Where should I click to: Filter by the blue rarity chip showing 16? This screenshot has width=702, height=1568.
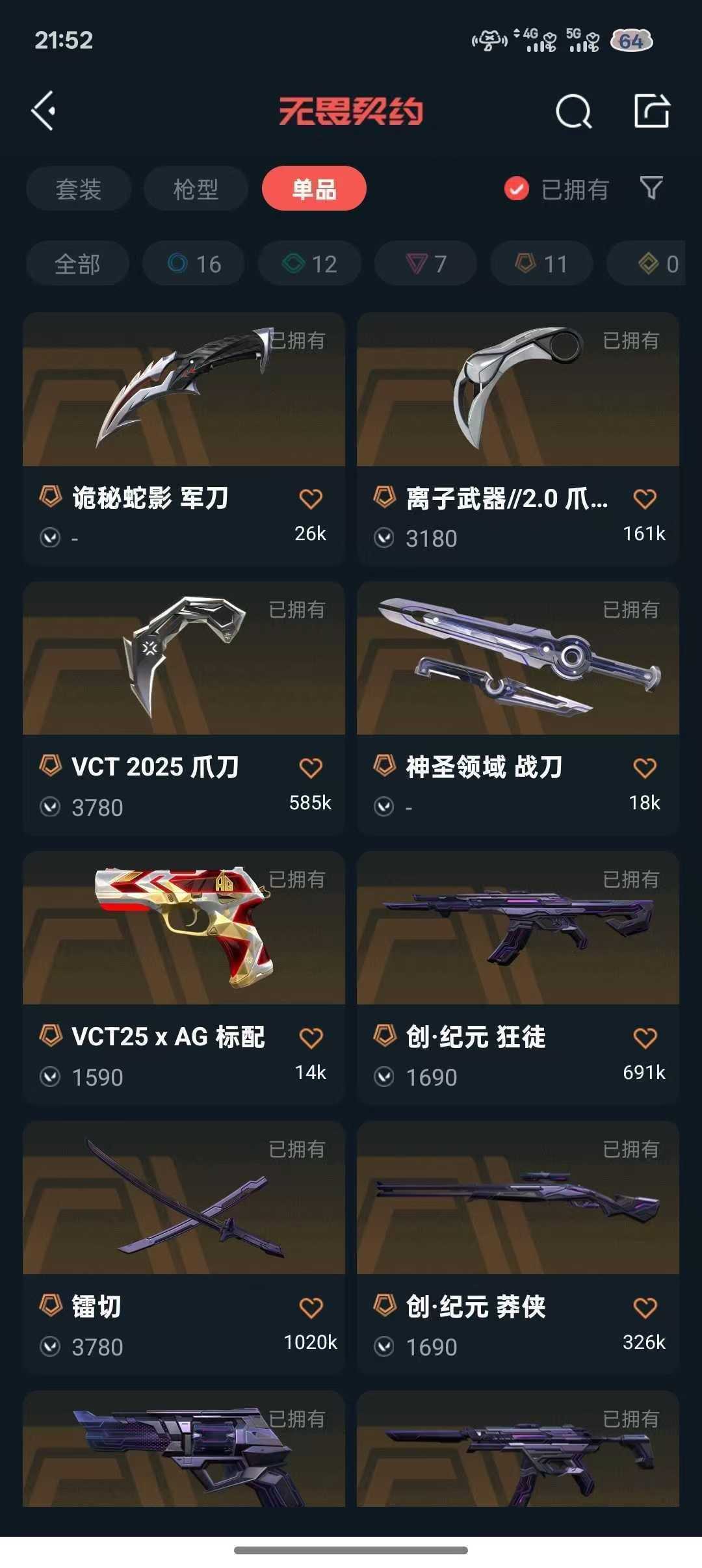tap(194, 264)
